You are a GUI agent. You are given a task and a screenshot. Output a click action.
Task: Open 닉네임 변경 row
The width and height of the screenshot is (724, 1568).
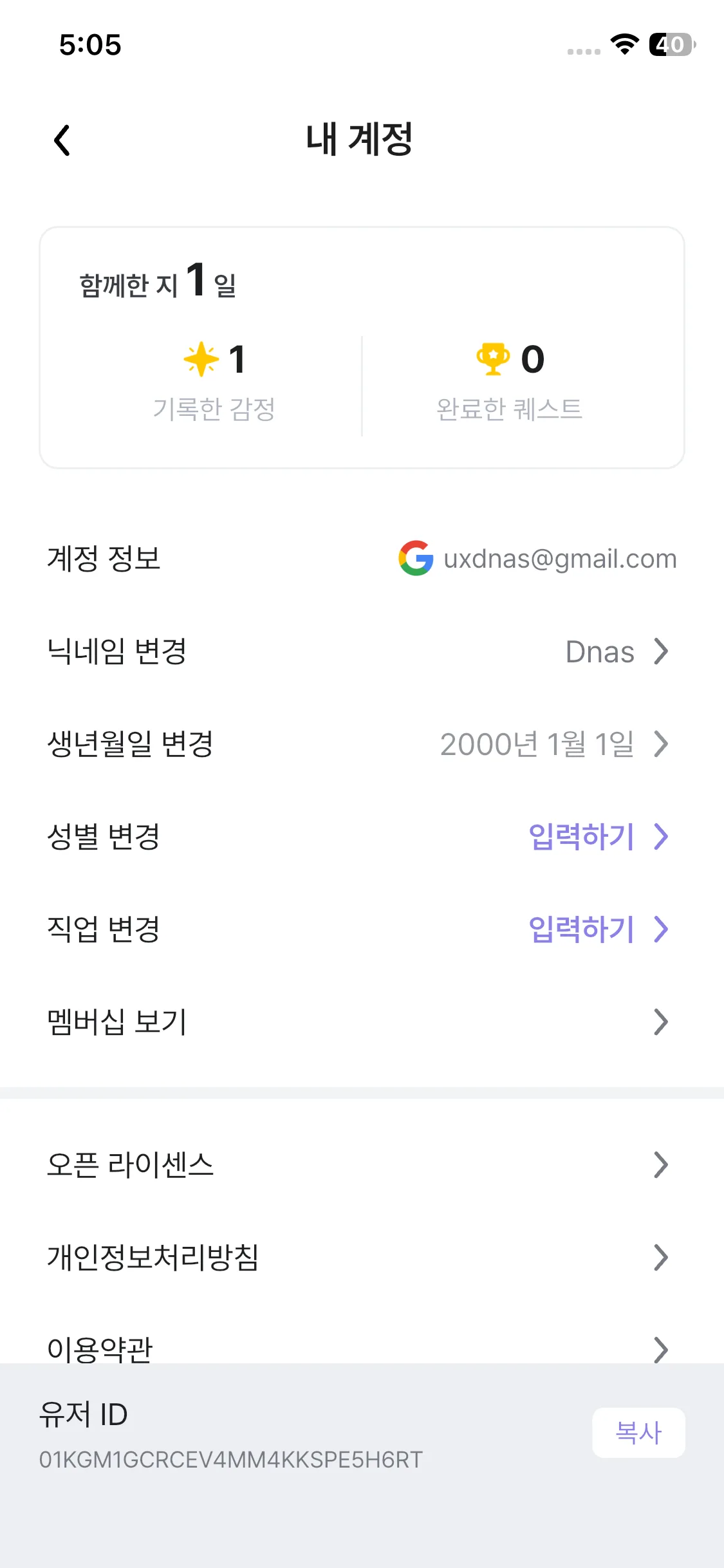(360, 651)
